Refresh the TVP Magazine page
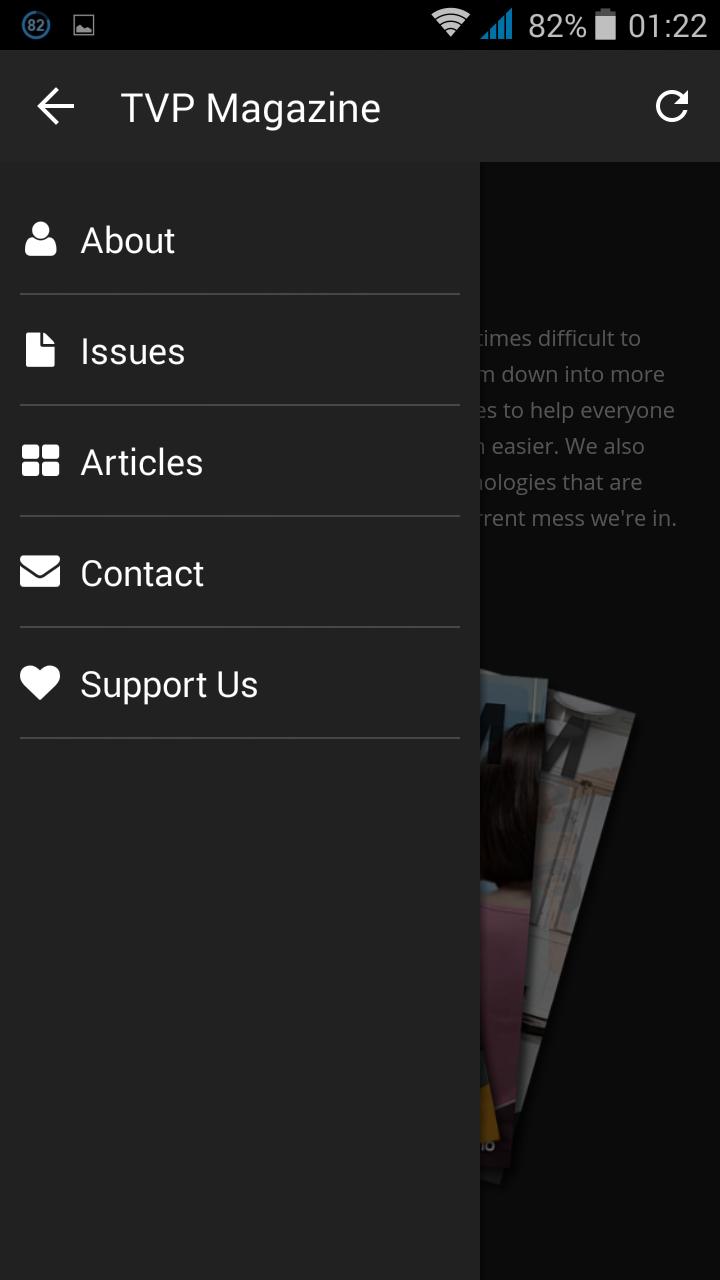 (672, 106)
